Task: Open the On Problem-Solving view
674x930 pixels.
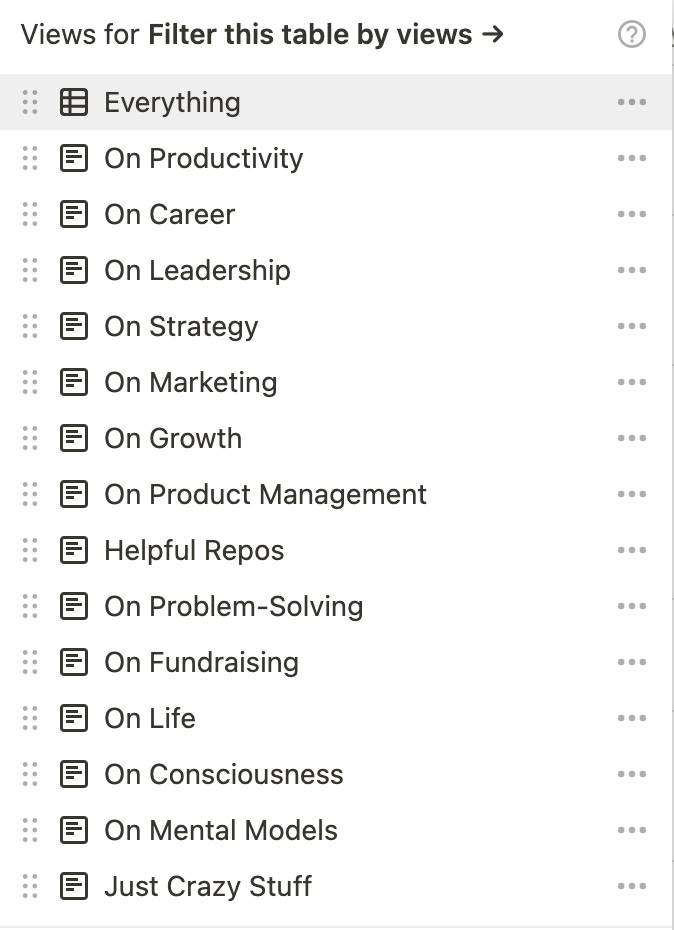Action: [x=233, y=606]
